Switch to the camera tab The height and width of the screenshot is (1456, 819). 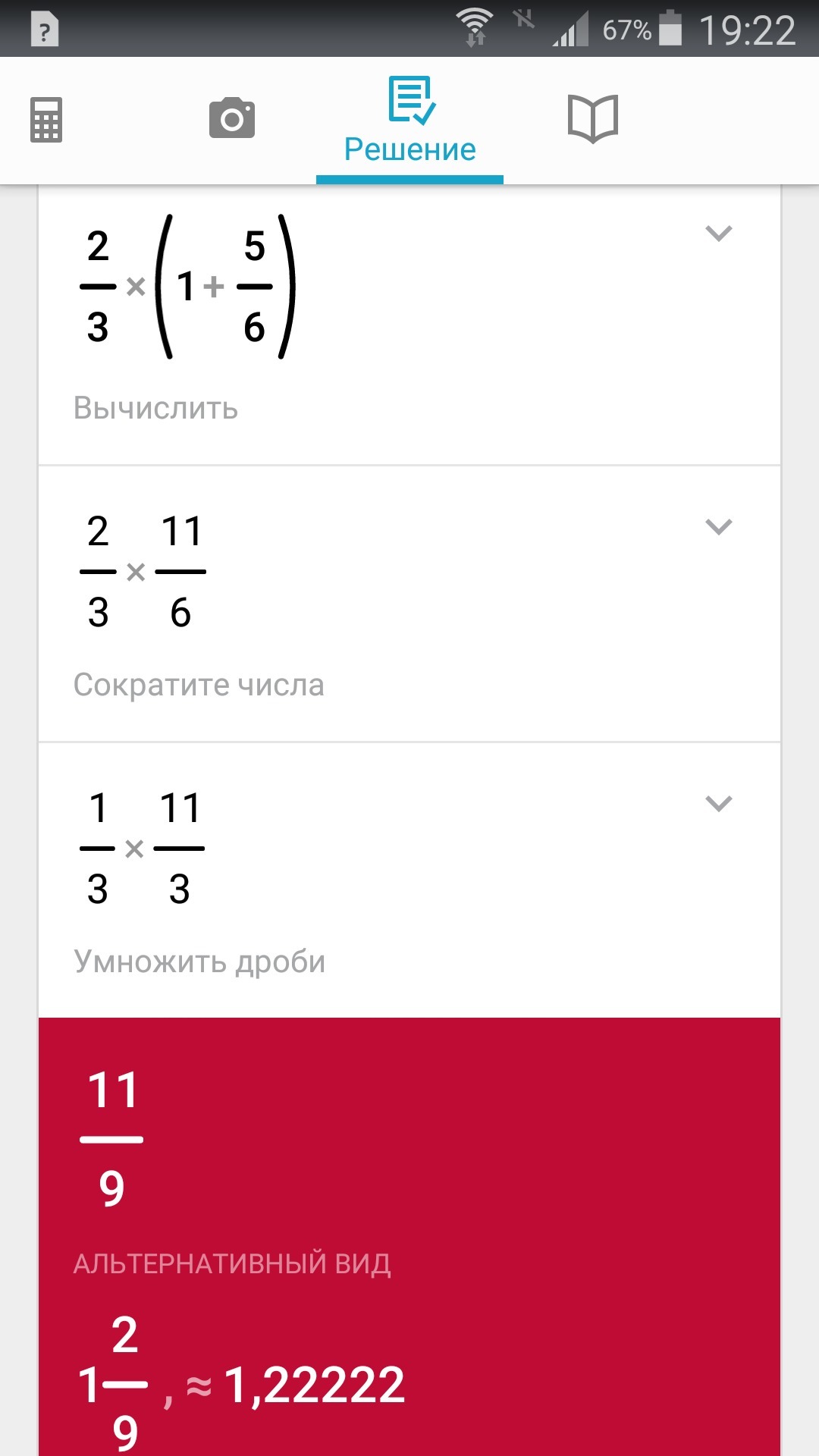tap(232, 118)
